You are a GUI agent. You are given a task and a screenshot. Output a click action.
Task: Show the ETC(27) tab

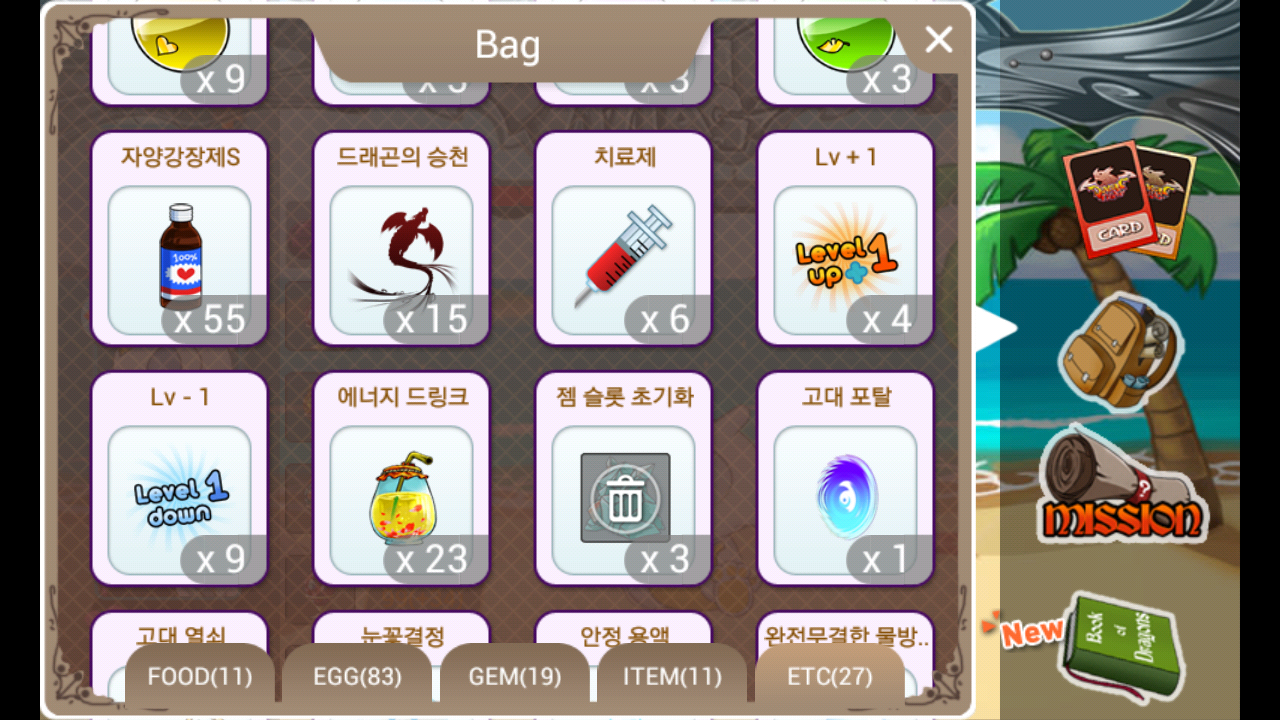pos(829,677)
